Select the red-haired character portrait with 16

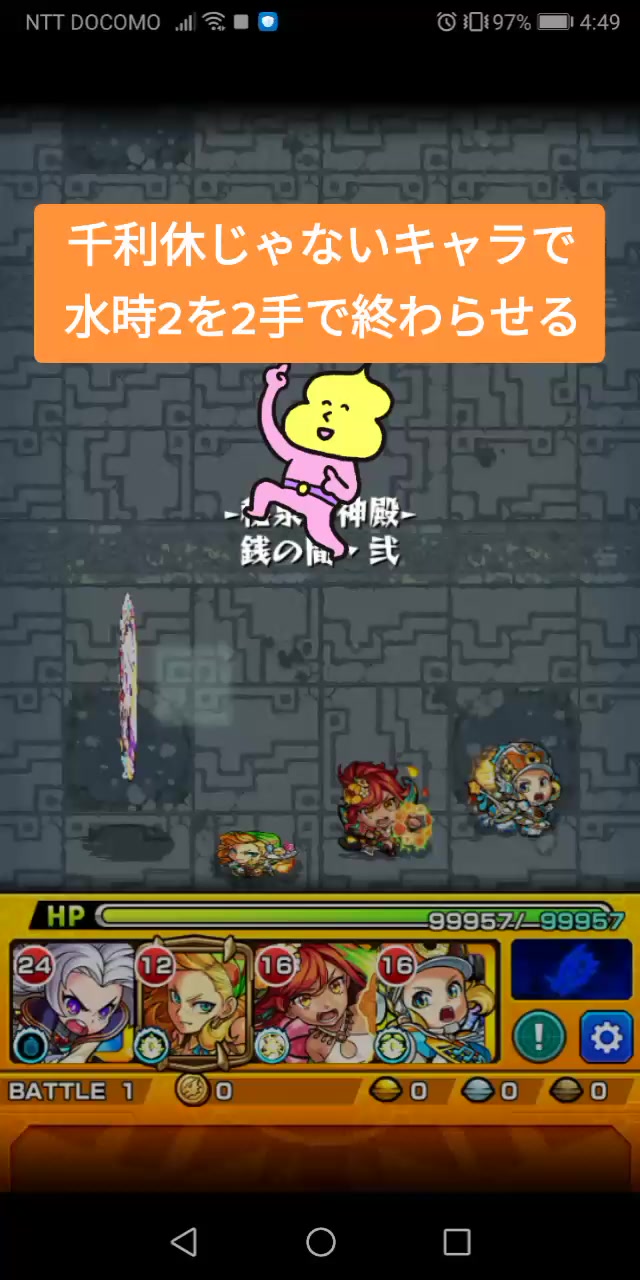pos(315,1003)
